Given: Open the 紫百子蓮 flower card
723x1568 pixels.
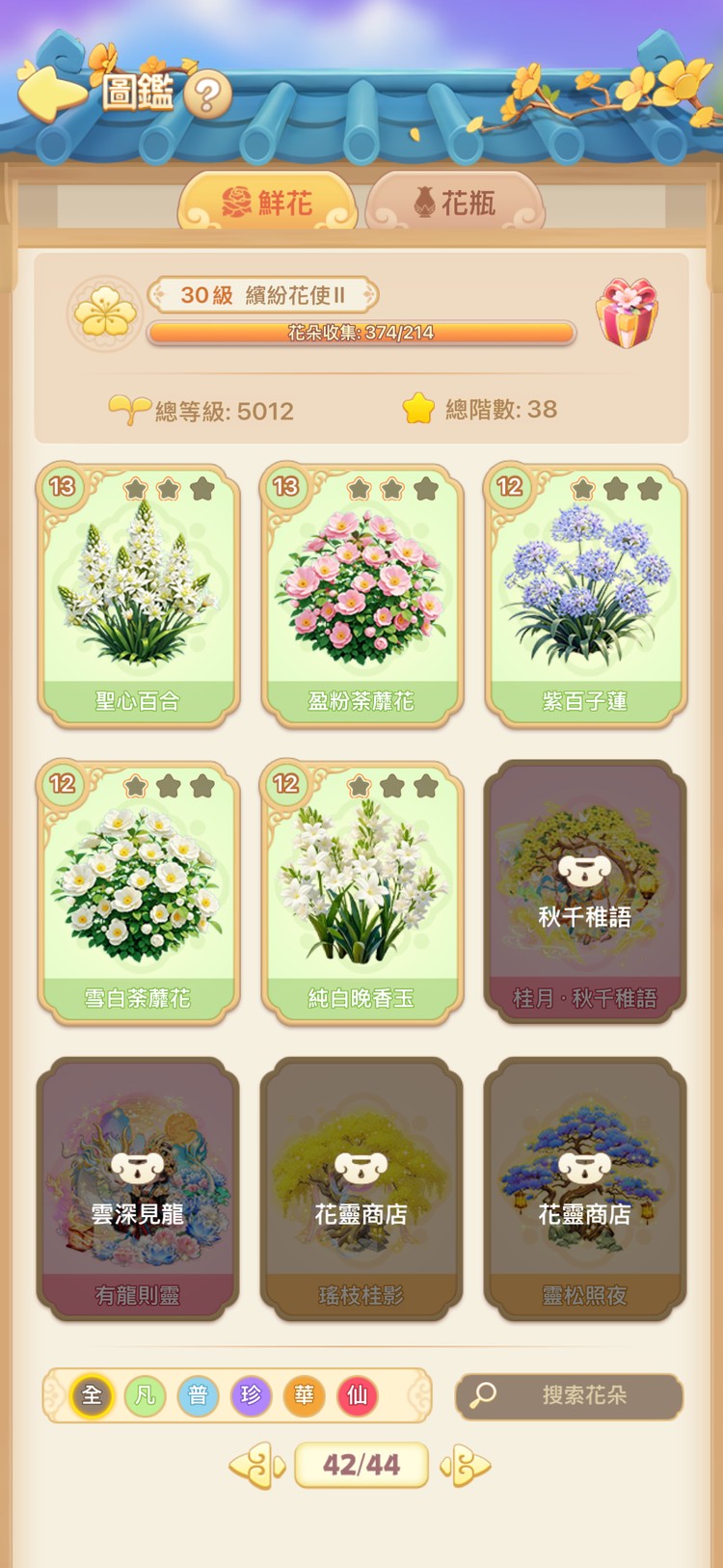Looking at the screenshot, I should (585, 595).
